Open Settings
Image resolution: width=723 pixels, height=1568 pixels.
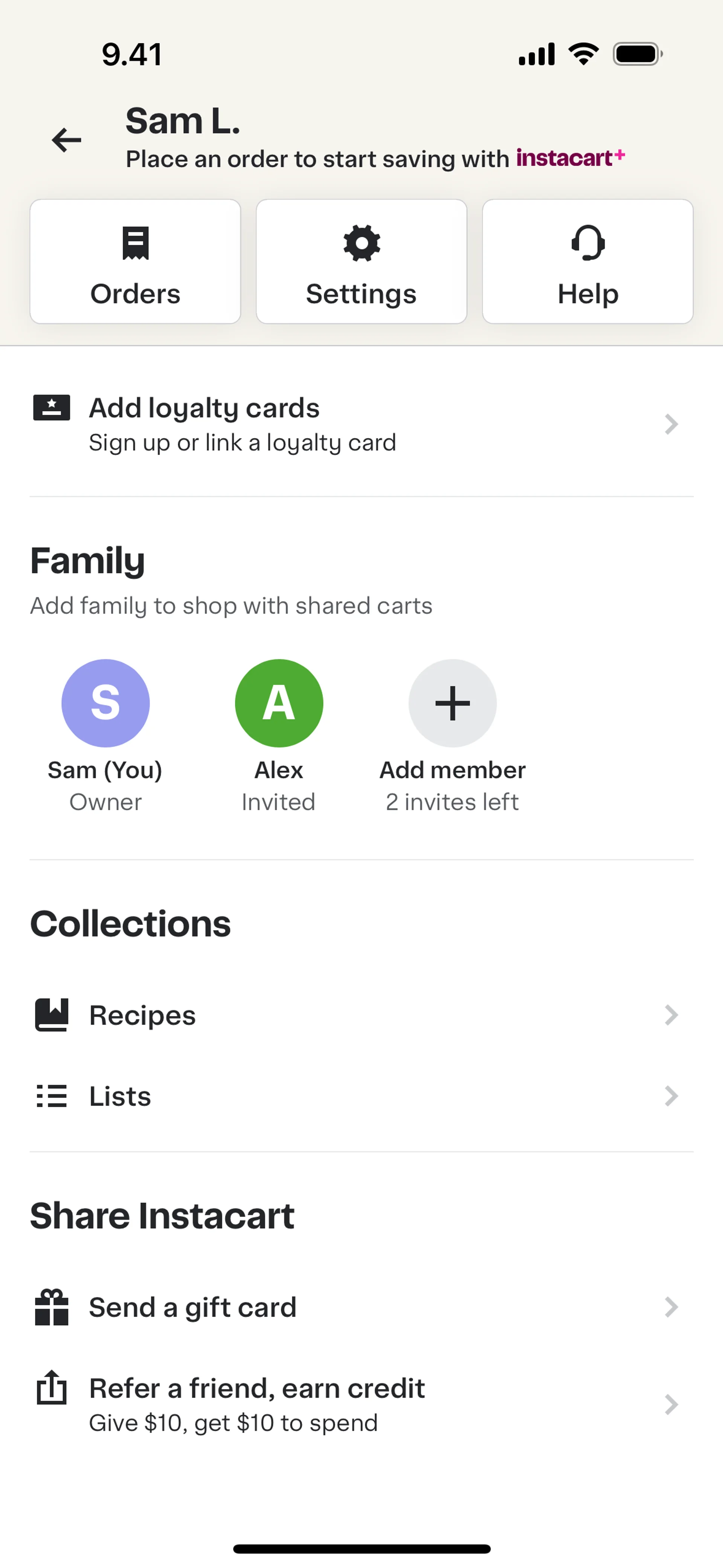(361, 262)
